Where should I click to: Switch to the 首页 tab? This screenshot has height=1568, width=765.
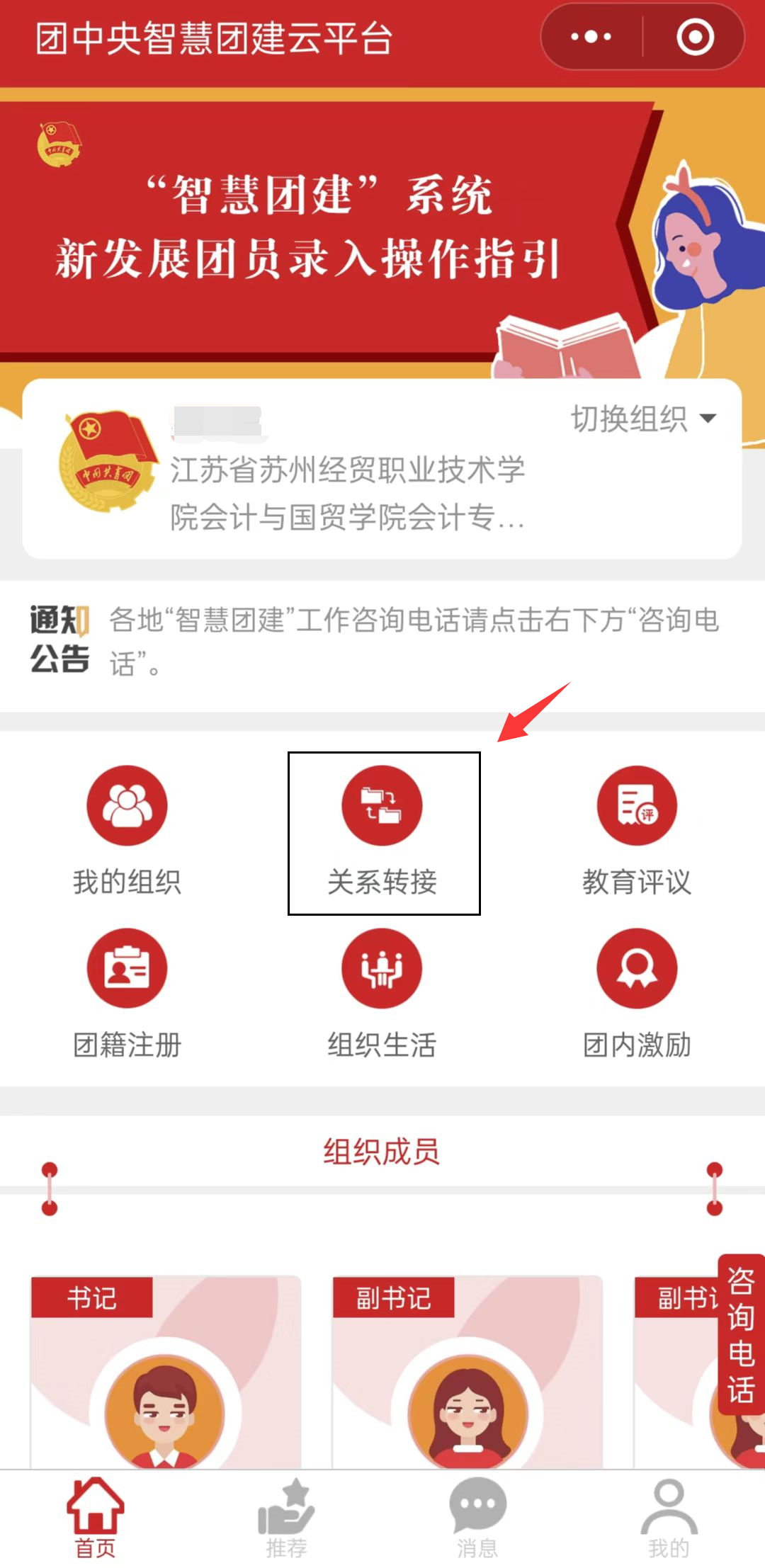tap(96, 1517)
